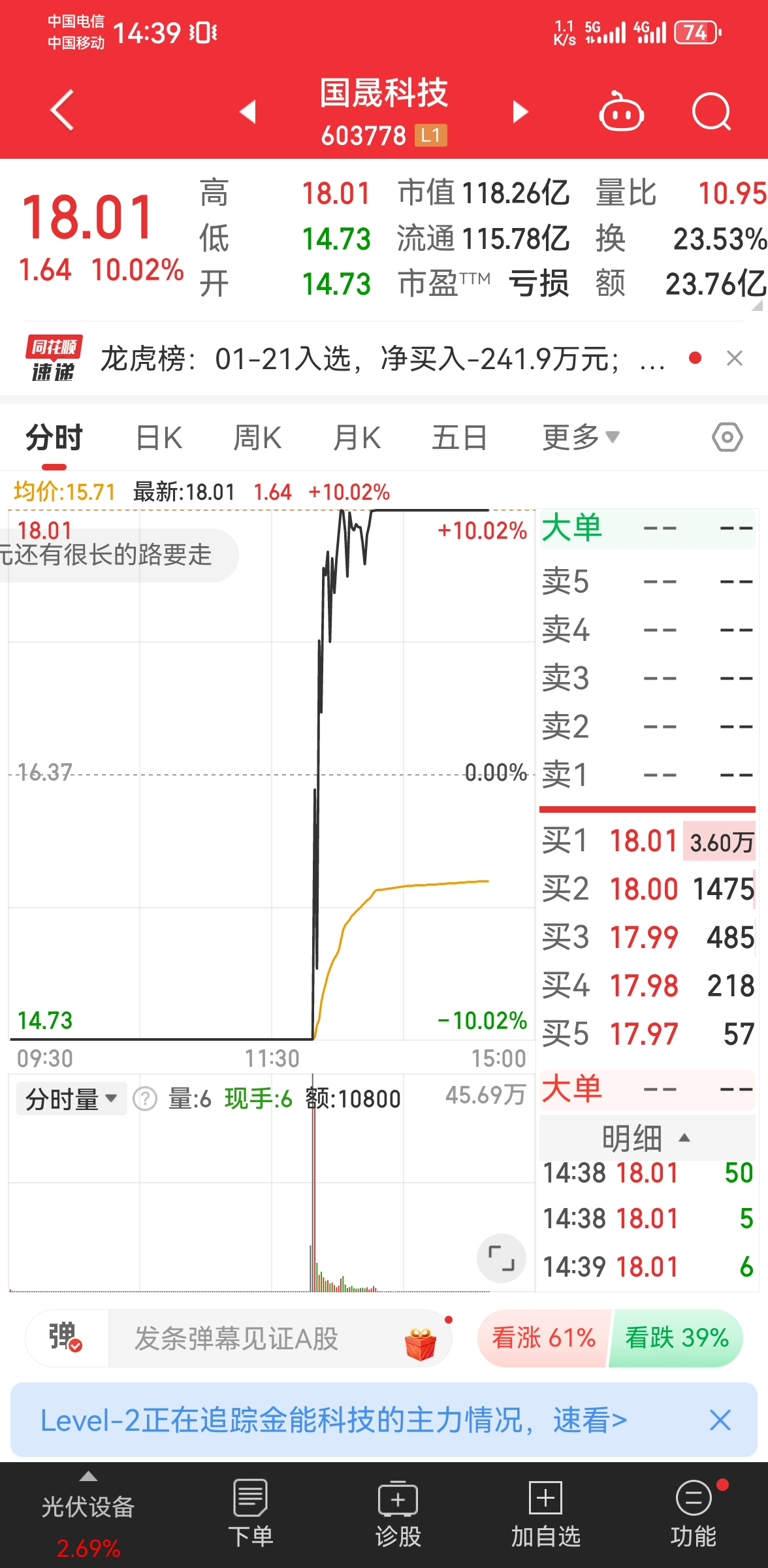Go back from the stock page
768x1568 pixels.
(x=63, y=110)
